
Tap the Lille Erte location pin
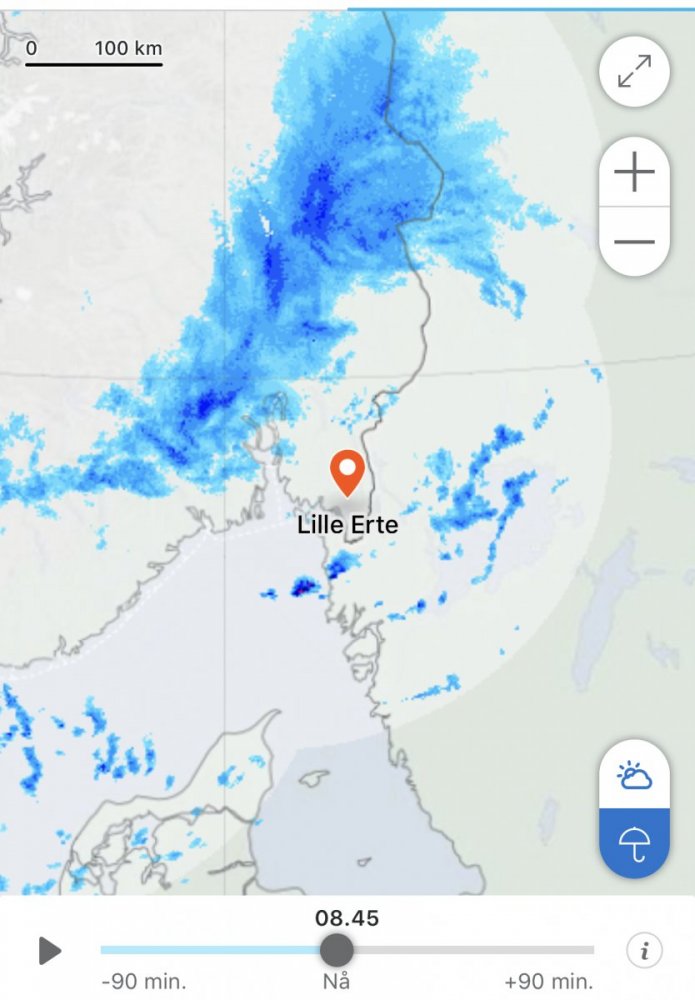347,472
